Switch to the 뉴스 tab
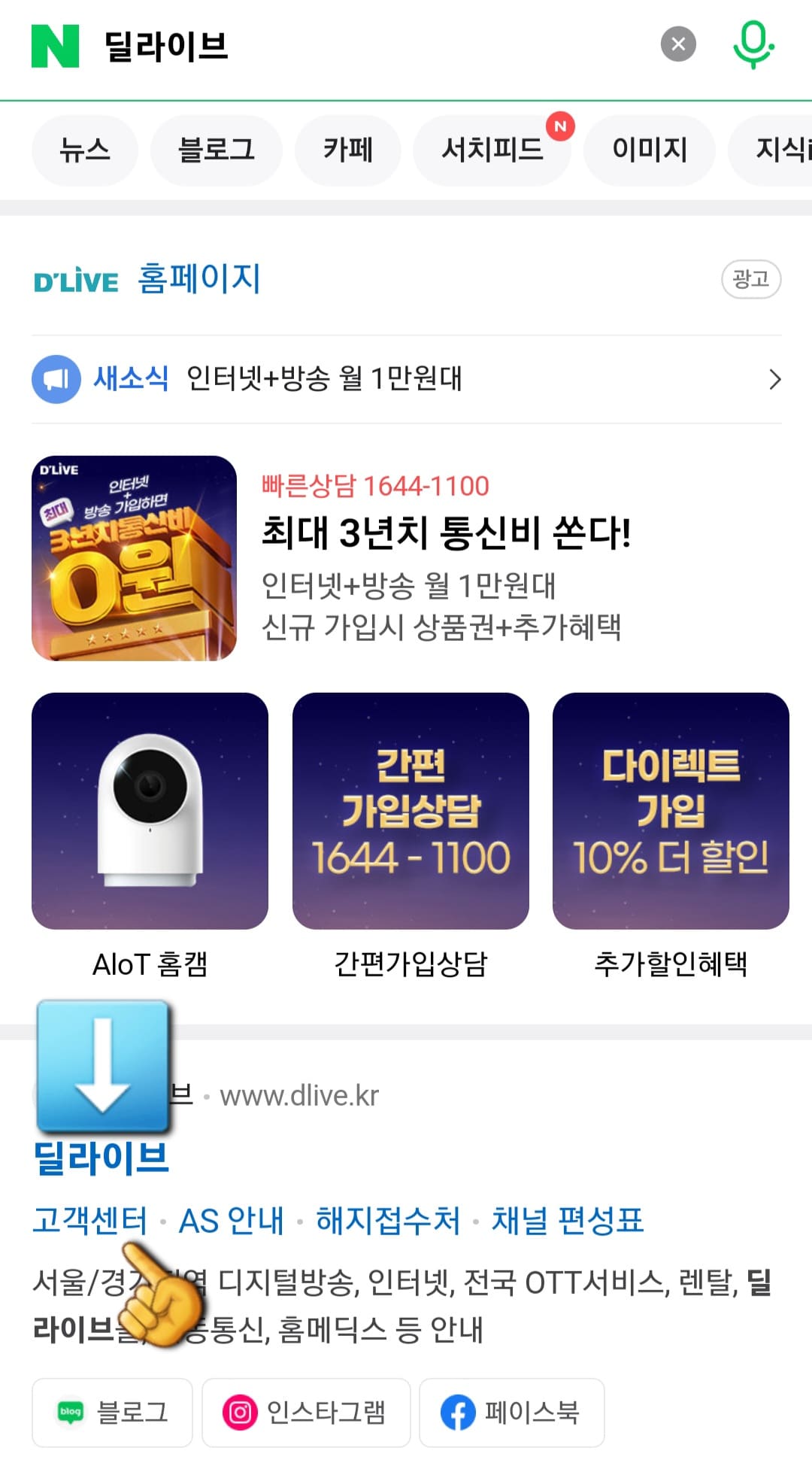Viewport: 812px width, 1469px height. point(83,150)
